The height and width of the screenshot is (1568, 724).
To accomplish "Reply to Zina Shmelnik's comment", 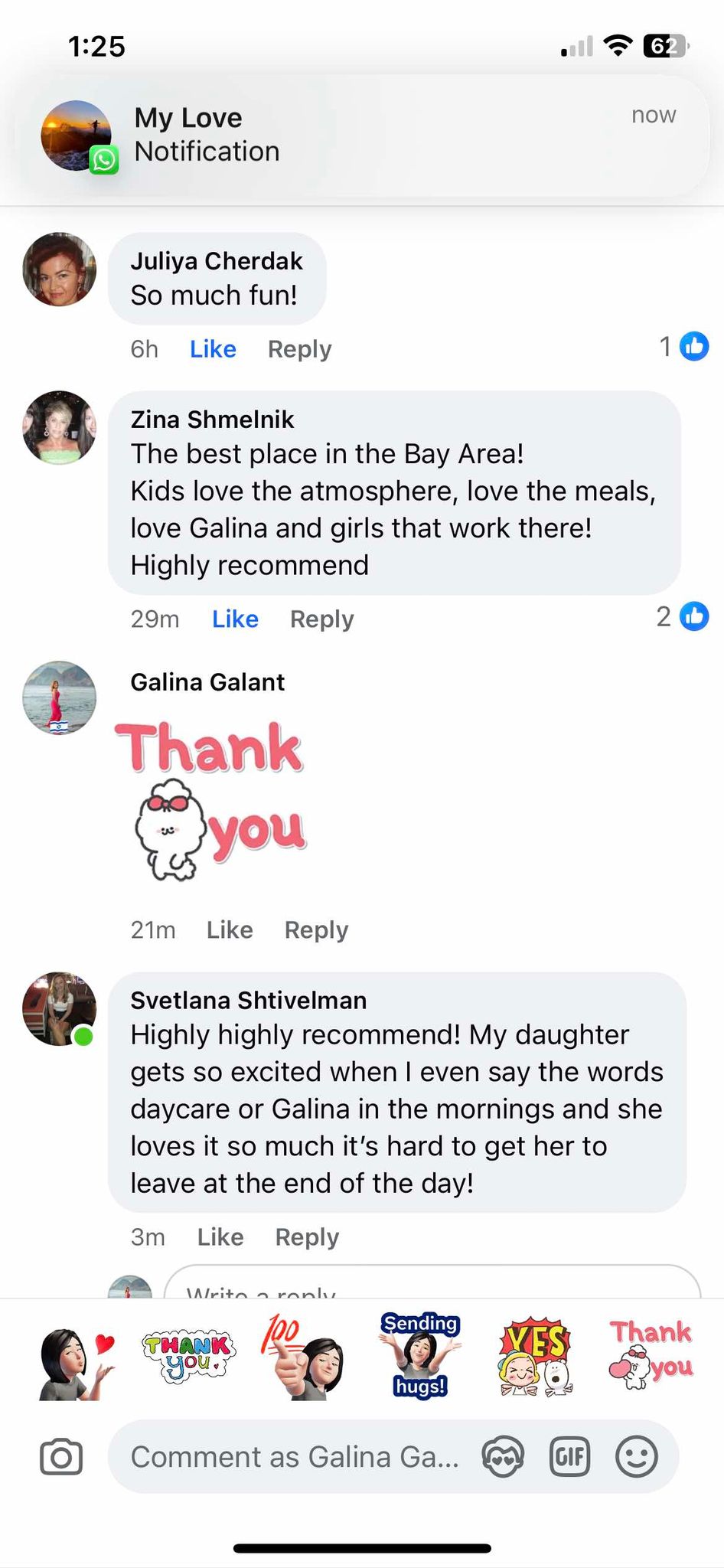I will point(321,619).
